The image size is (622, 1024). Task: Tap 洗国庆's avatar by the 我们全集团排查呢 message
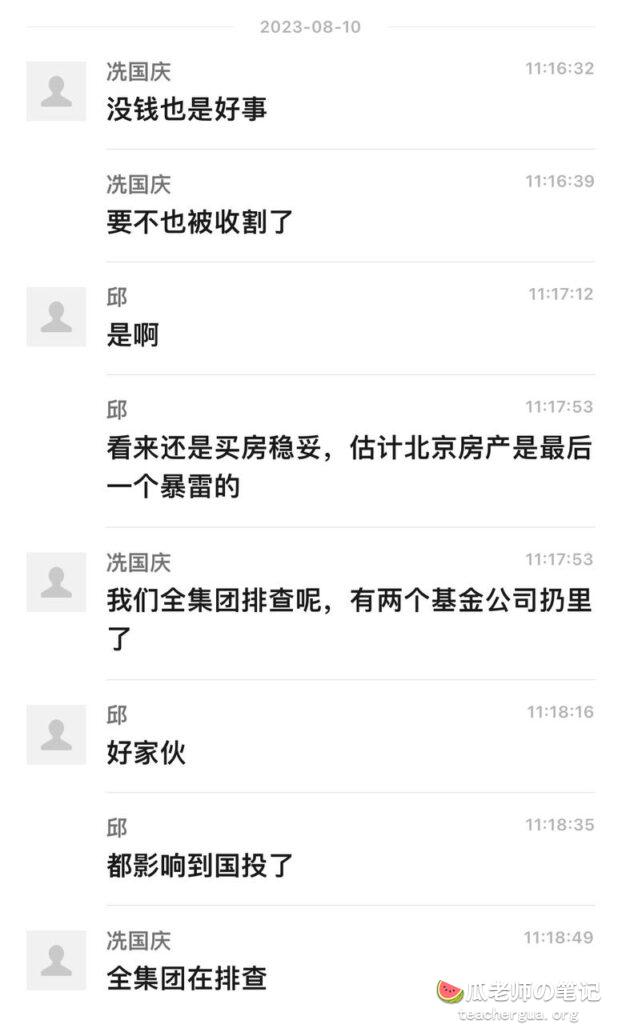click(x=56, y=582)
